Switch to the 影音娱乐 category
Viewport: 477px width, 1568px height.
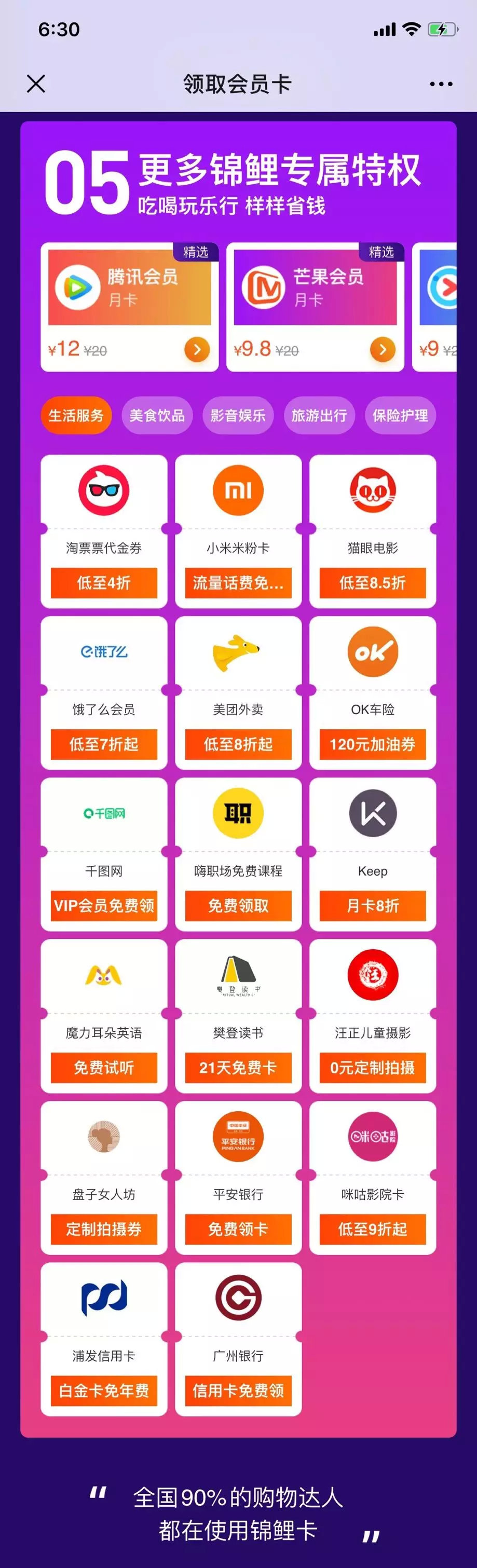pyautogui.click(x=238, y=416)
